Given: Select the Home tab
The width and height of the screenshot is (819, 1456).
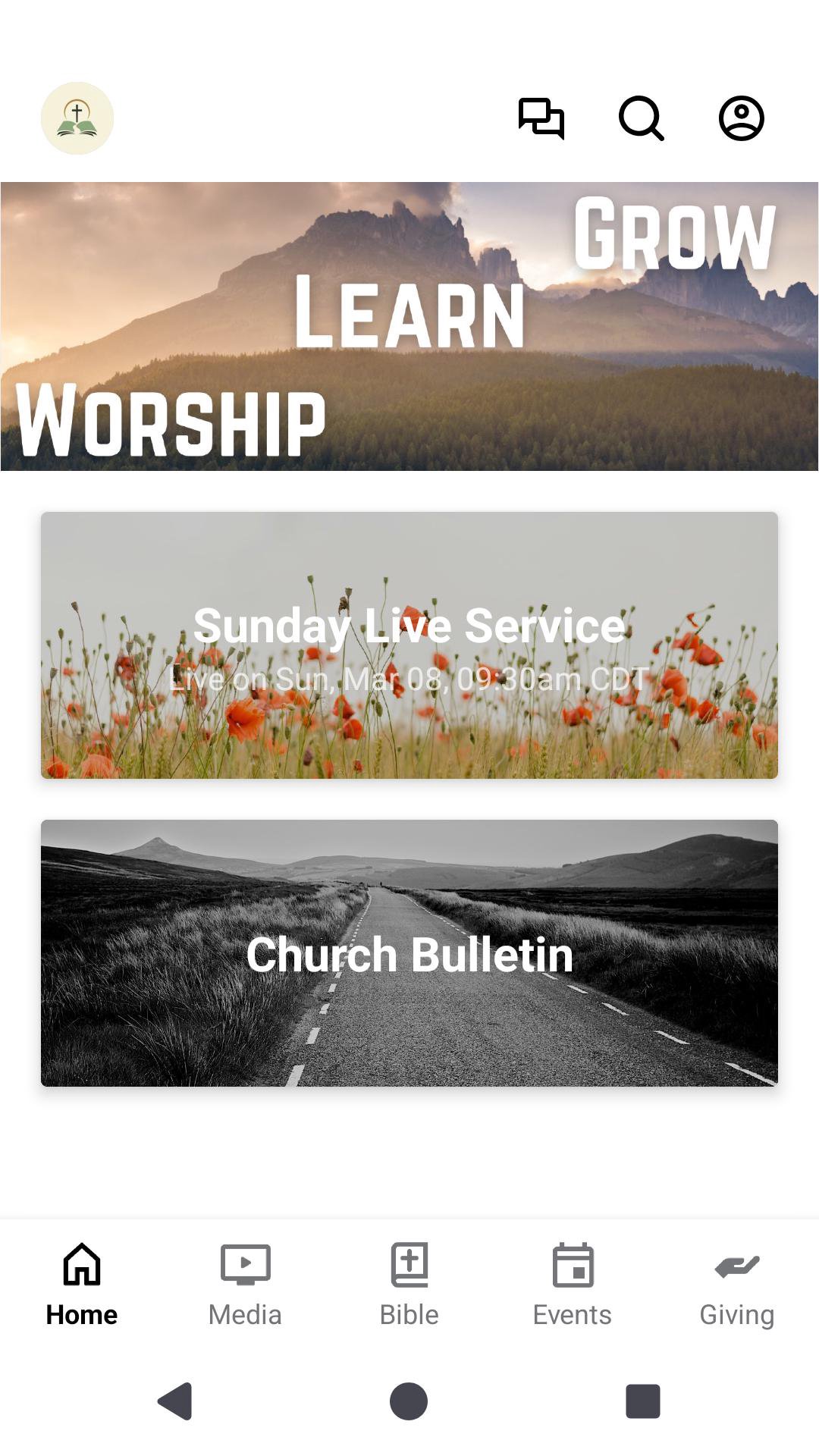Looking at the screenshot, I should pyautogui.click(x=82, y=1285).
